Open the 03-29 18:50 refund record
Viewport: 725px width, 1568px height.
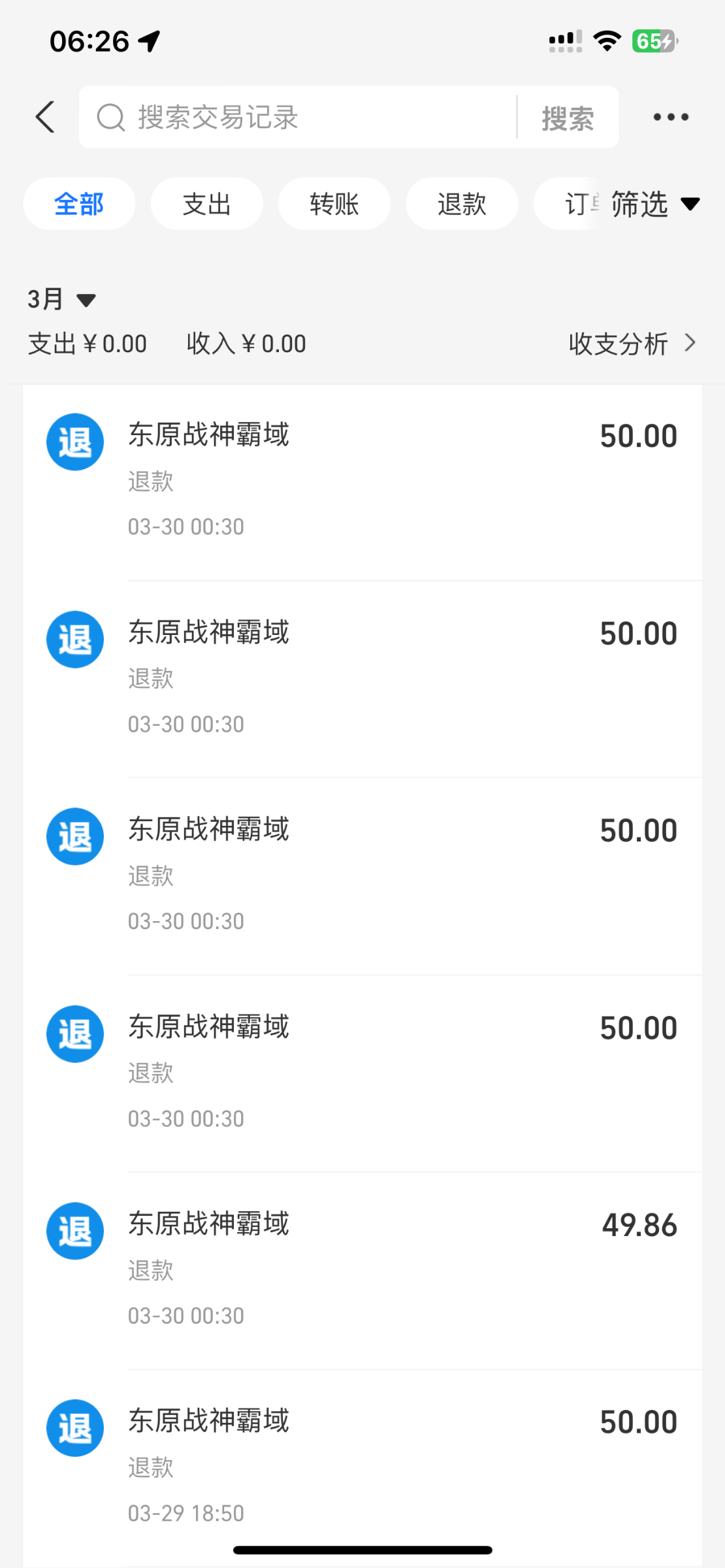click(x=362, y=1468)
